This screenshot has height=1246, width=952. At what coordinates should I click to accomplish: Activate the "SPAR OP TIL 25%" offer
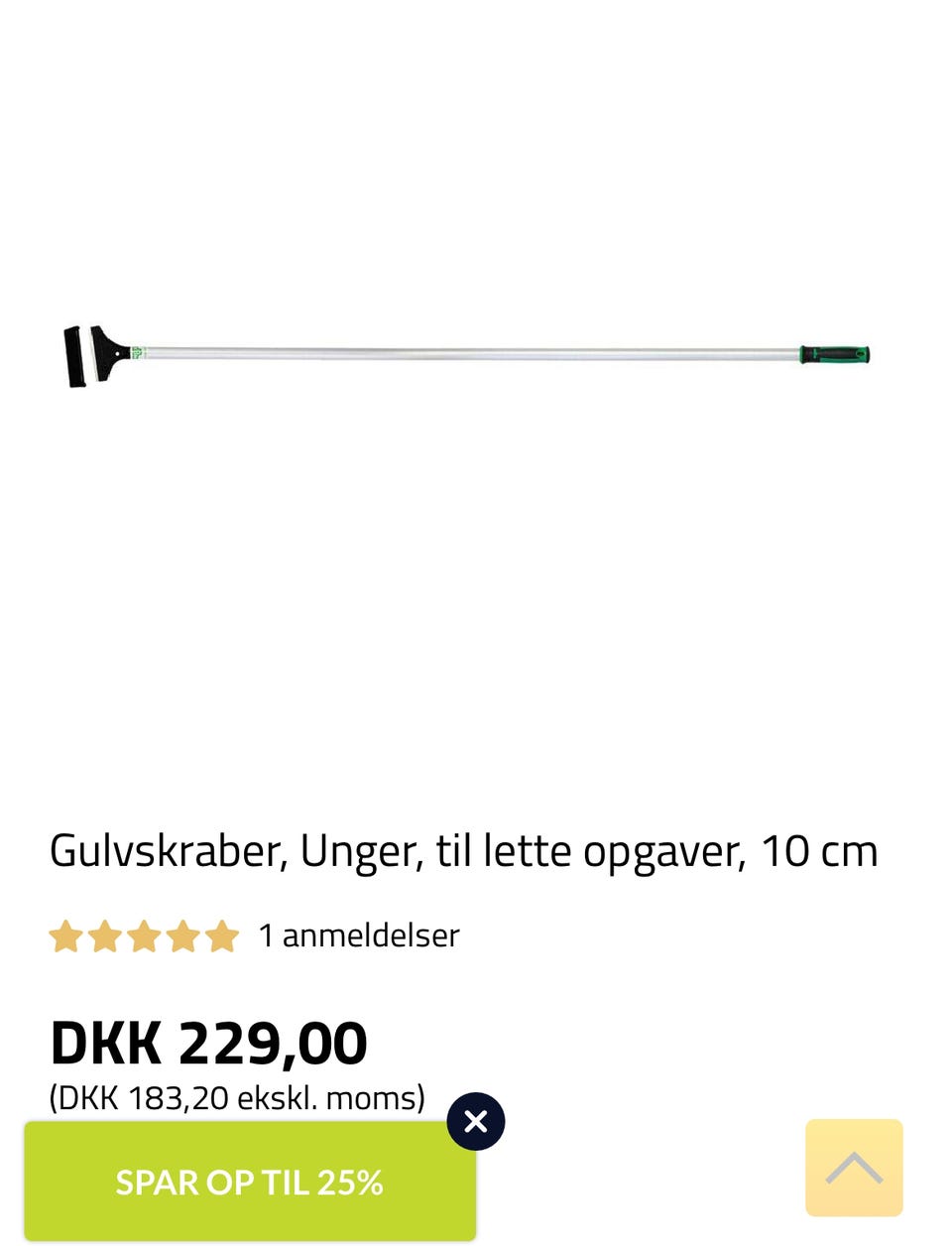(250, 1182)
